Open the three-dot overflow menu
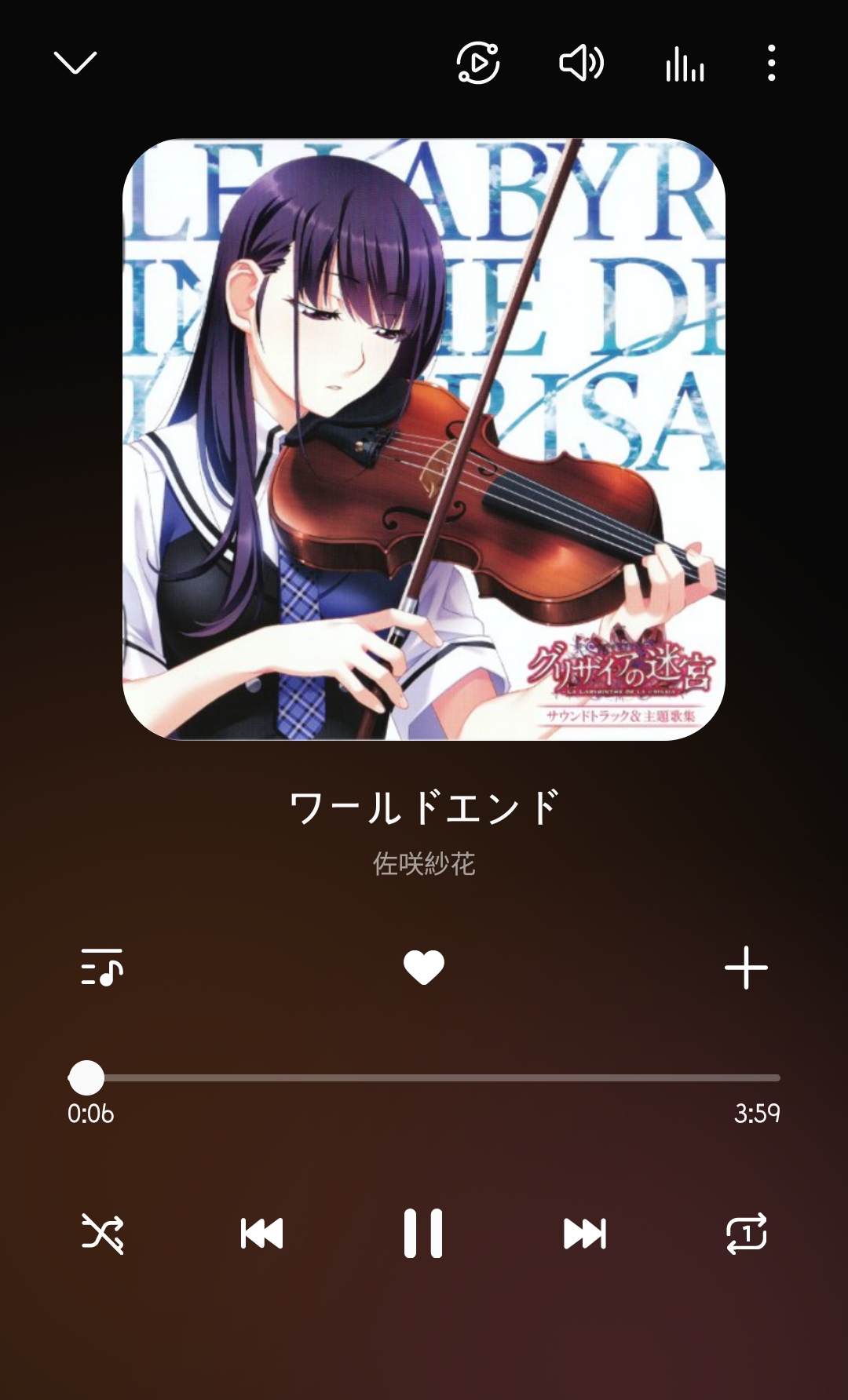The image size is (848, 1400). [772, 63]
